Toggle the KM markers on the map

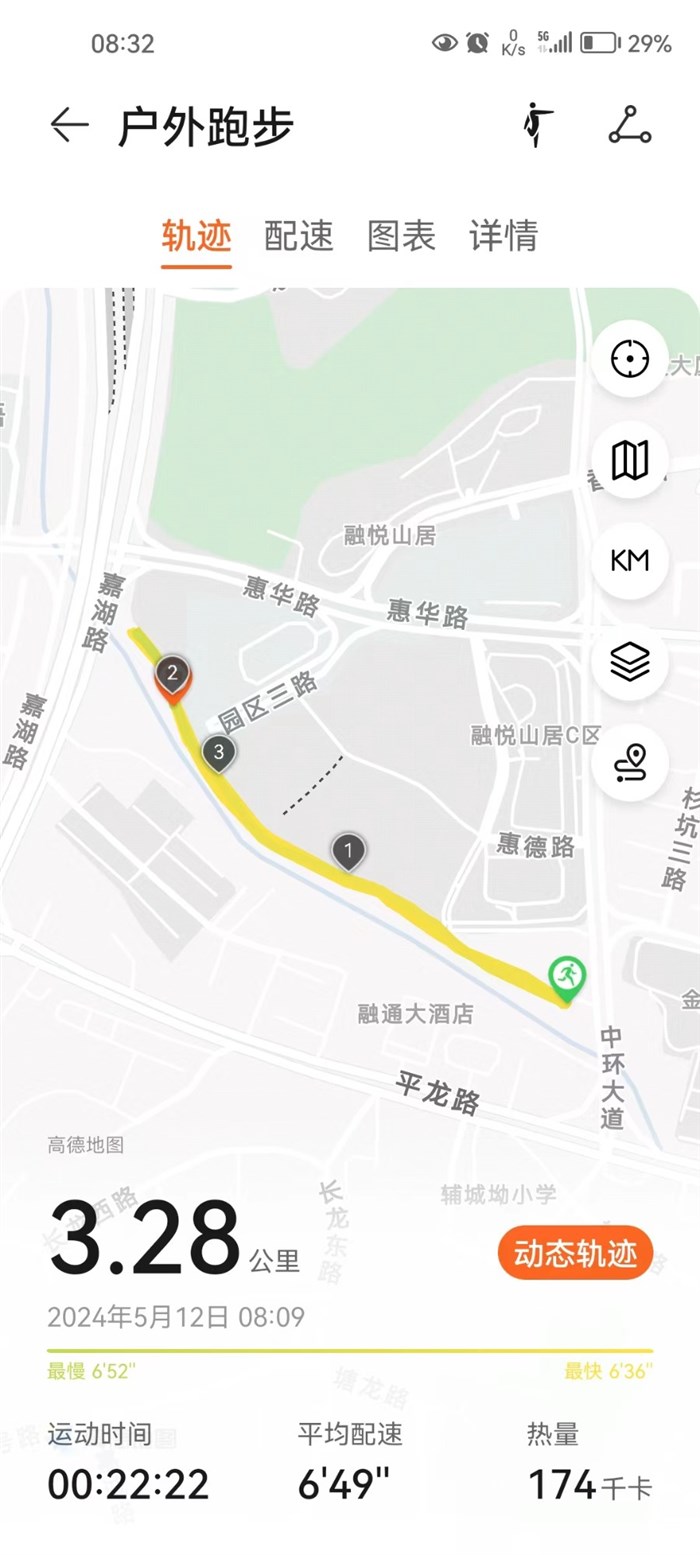click(630, 560)
